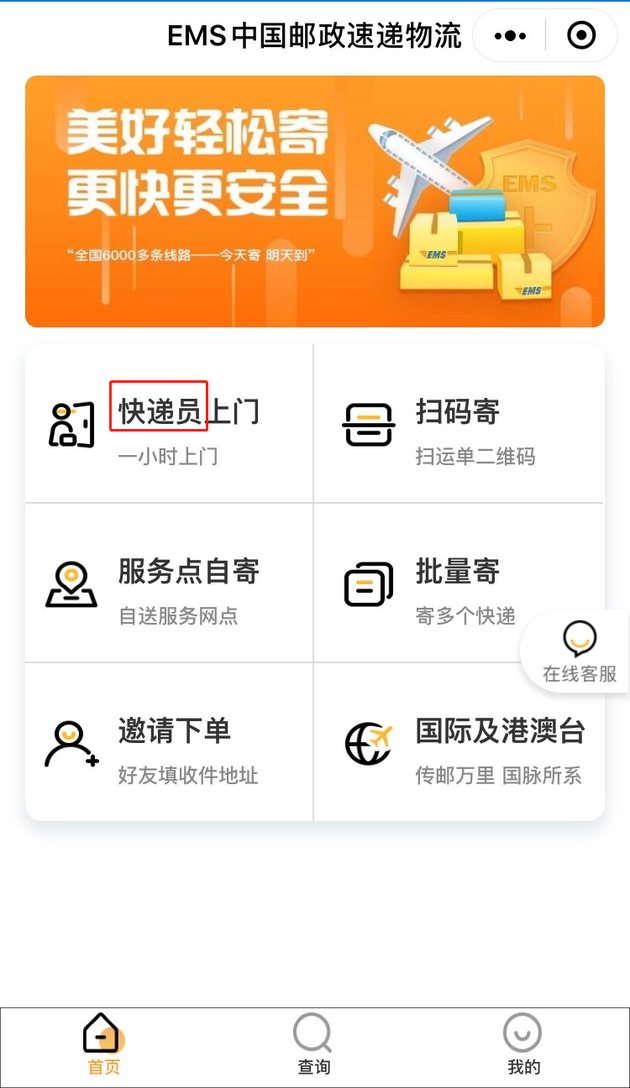Viewport: 630px width, 1088px height.
Task: Select 快递员上门 courier pickup service
Action: click(x=170, y=424)
